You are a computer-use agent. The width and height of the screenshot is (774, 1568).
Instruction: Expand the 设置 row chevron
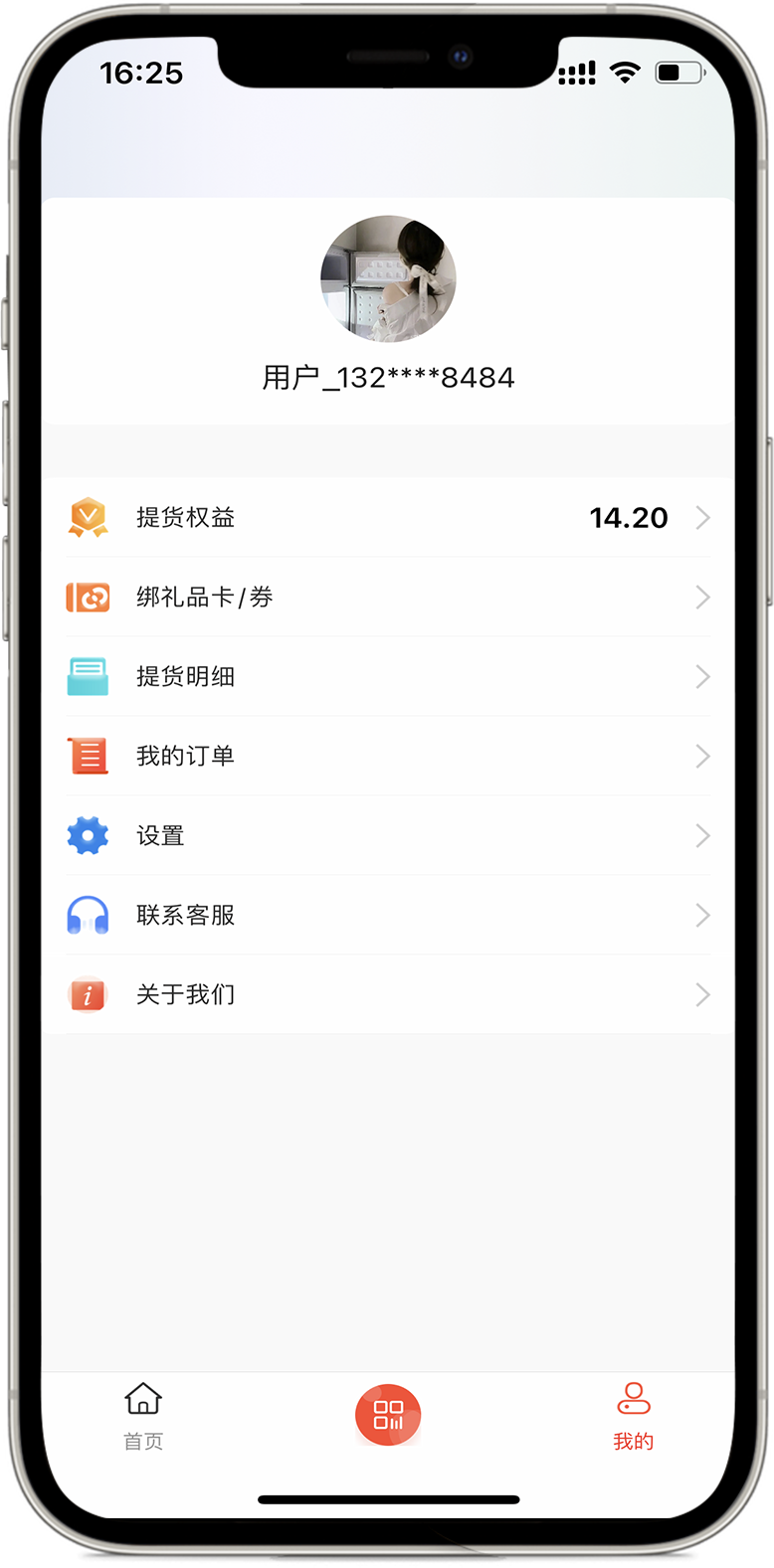click(x=702, y=835)
